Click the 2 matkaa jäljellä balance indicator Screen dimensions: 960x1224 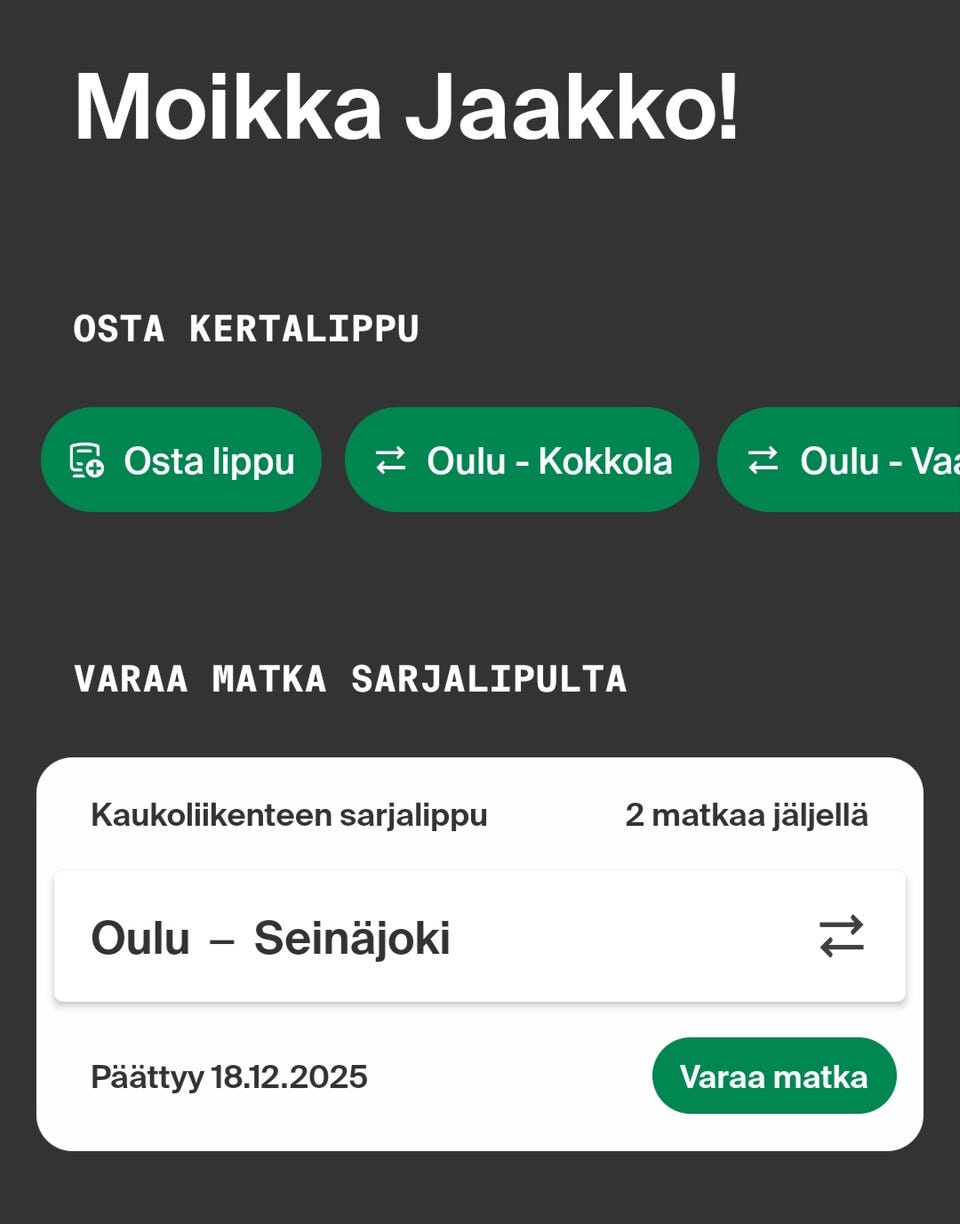(x=746, y=815)
